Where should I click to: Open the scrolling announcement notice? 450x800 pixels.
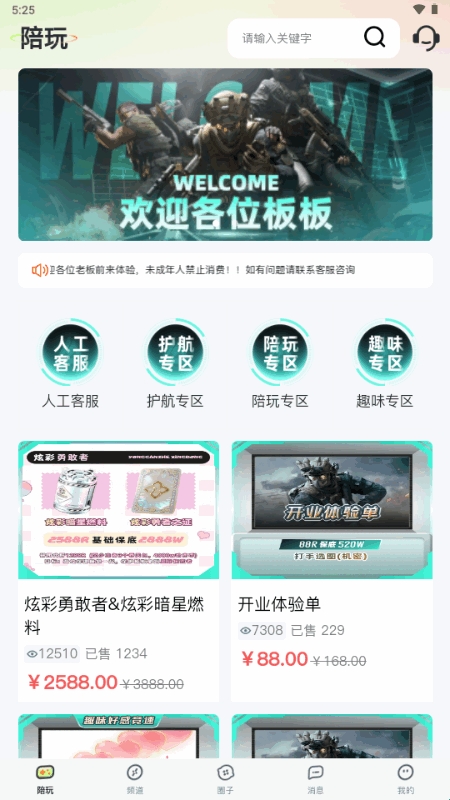[225, 270]
